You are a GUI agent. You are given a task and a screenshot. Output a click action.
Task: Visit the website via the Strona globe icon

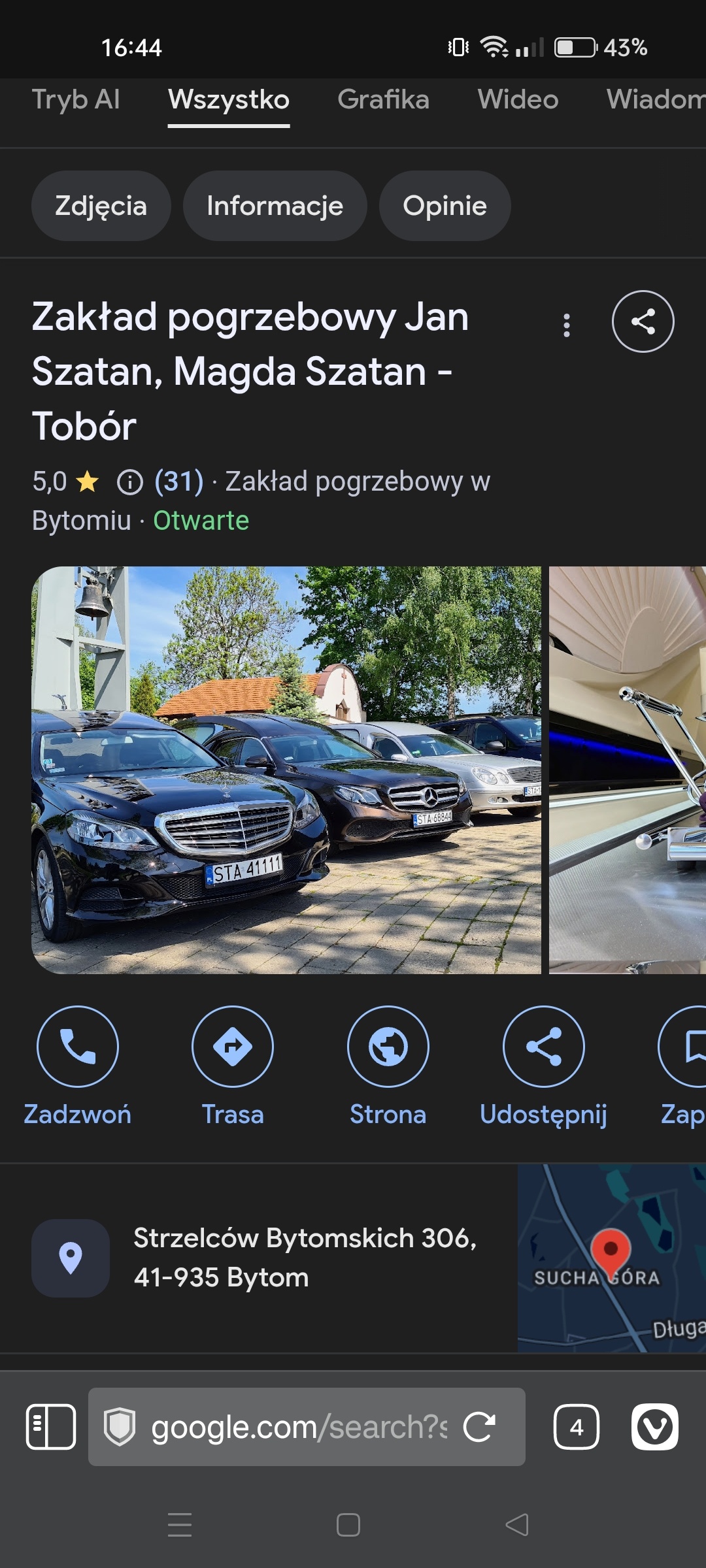(388, 1046)
